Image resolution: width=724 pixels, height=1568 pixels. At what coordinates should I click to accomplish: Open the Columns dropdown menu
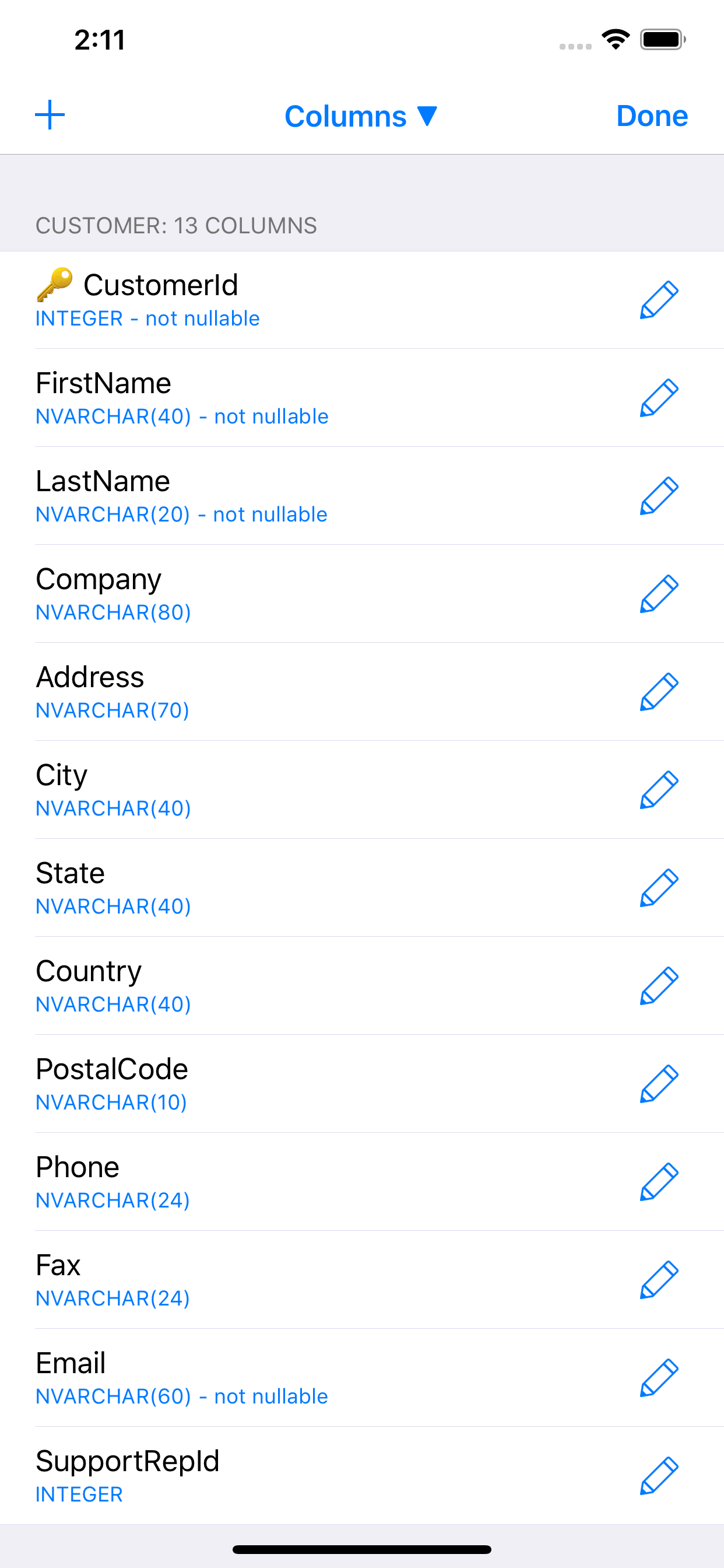coord(362,116)
